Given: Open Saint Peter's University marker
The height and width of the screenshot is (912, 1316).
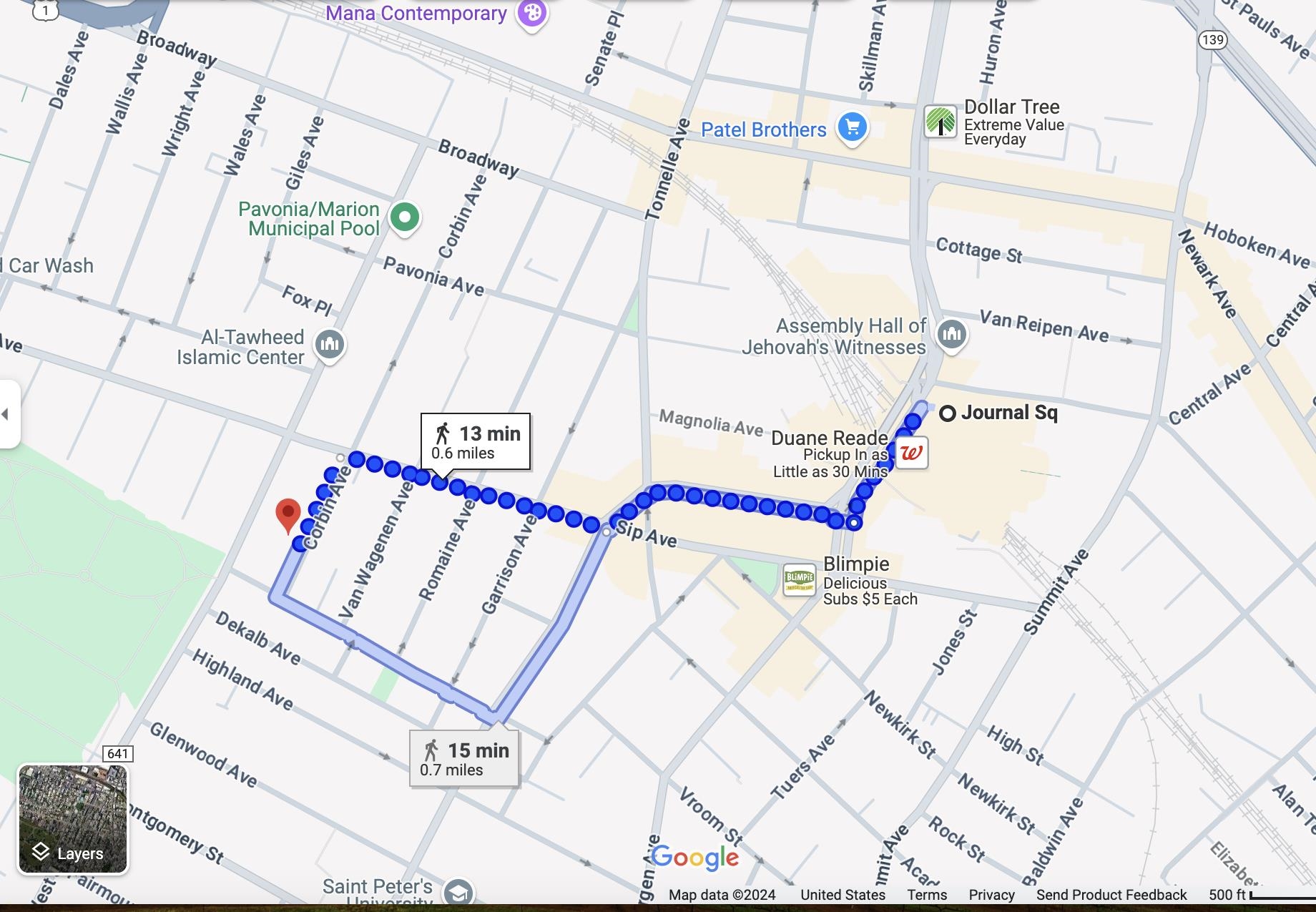Looking at the screenshot, I should coord(458,892).
